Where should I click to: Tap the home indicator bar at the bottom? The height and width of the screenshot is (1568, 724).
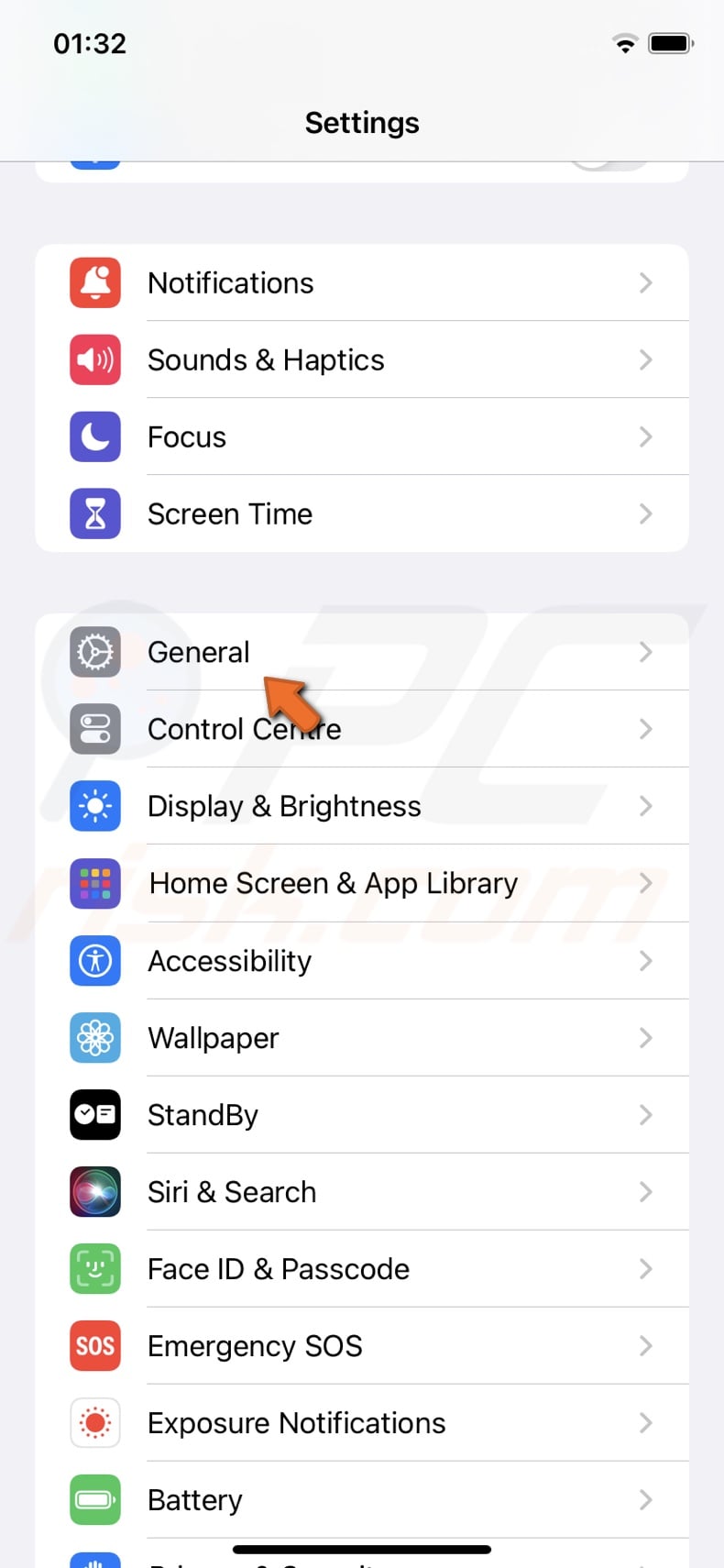click(x=362, y=1547)
